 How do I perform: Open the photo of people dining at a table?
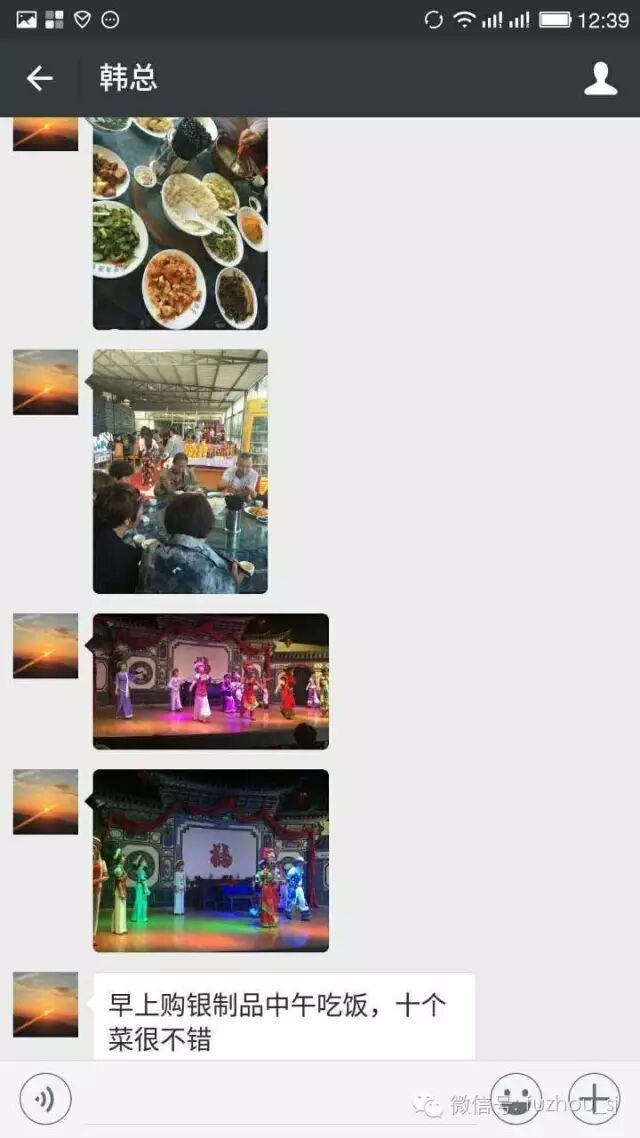coord(180,471)
